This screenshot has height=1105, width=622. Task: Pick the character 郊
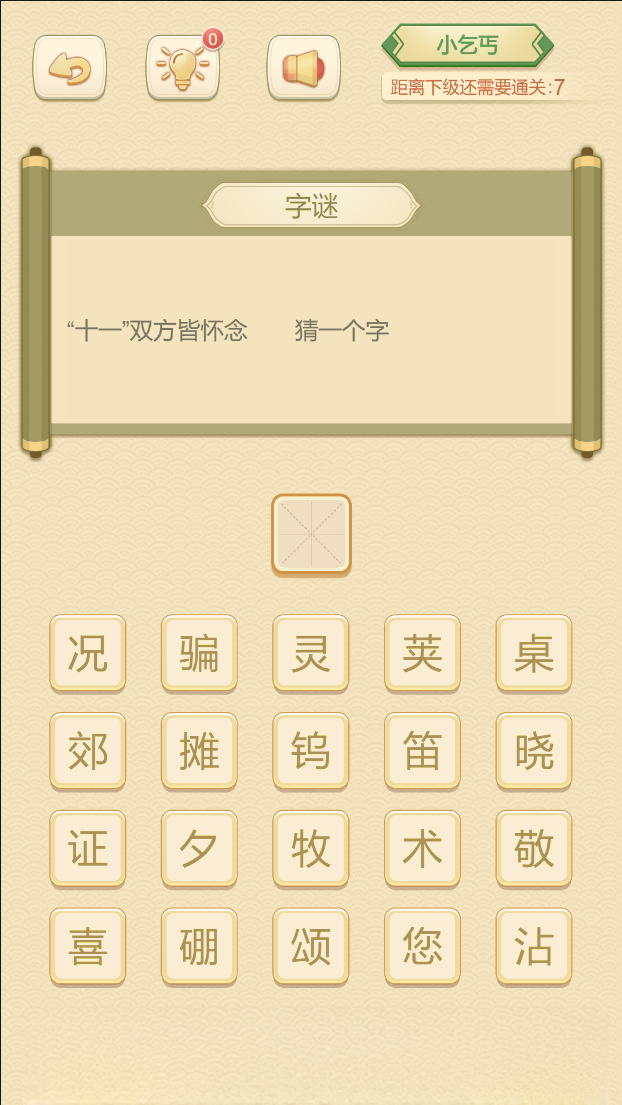[x=88, y=751]
